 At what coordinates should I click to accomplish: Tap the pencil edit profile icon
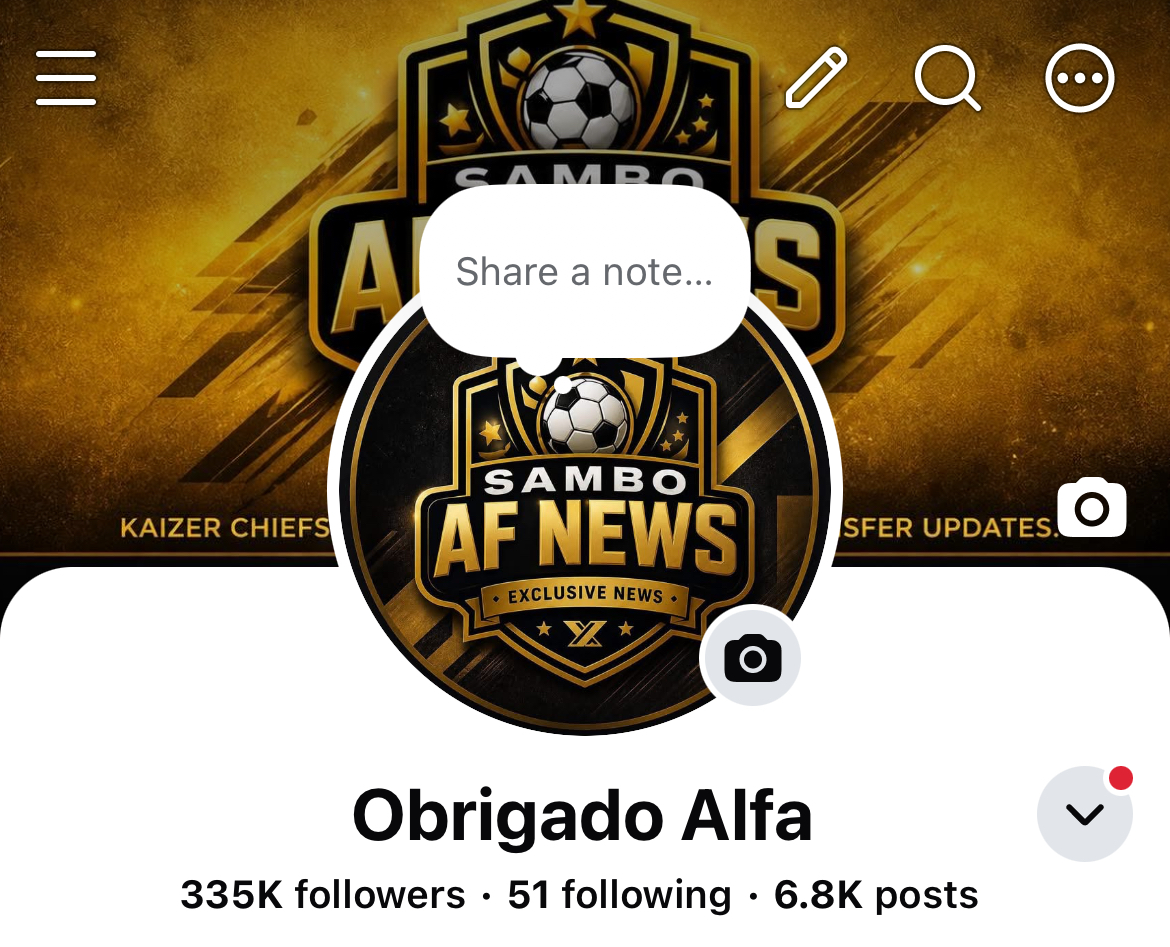tap(816, 77)
